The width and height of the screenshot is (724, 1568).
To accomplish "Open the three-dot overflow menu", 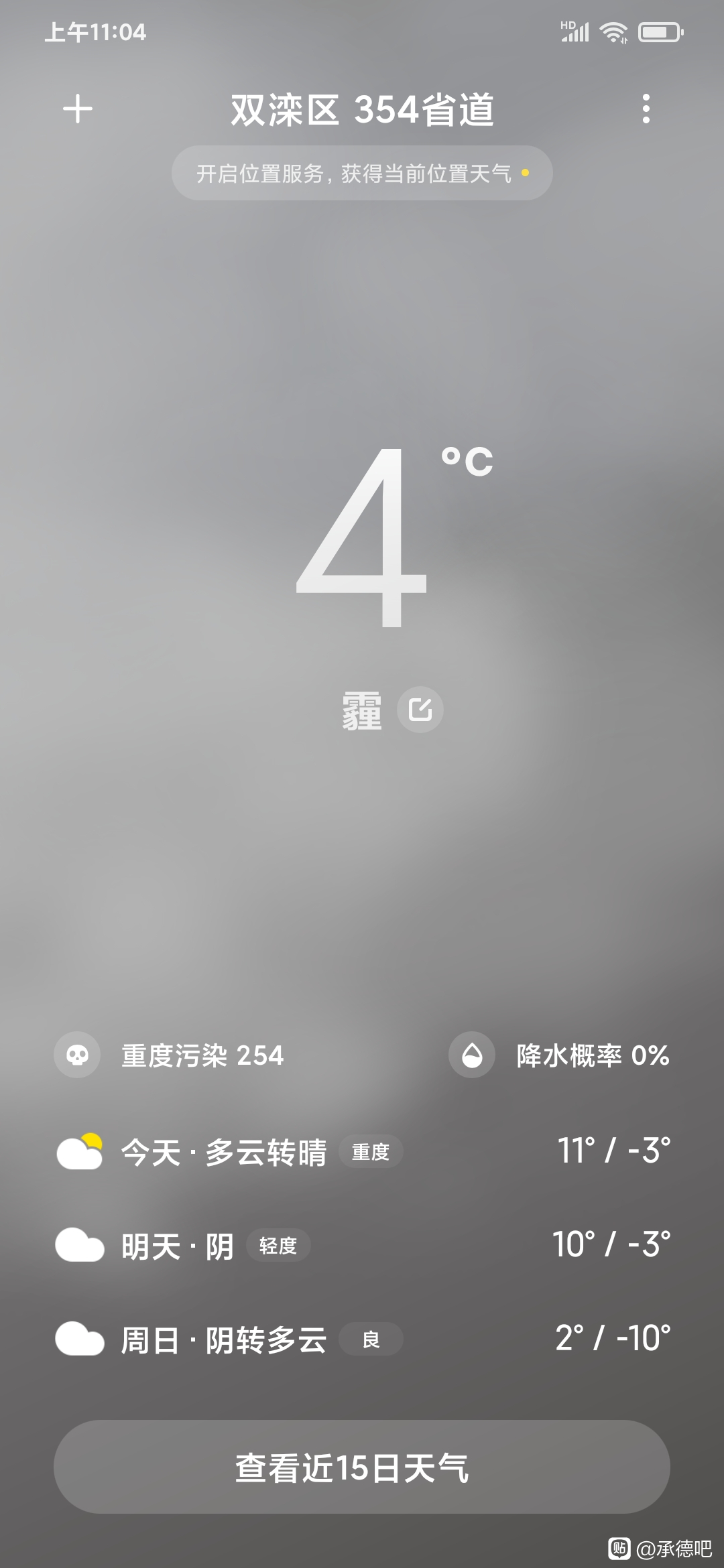I will point(646,109).
